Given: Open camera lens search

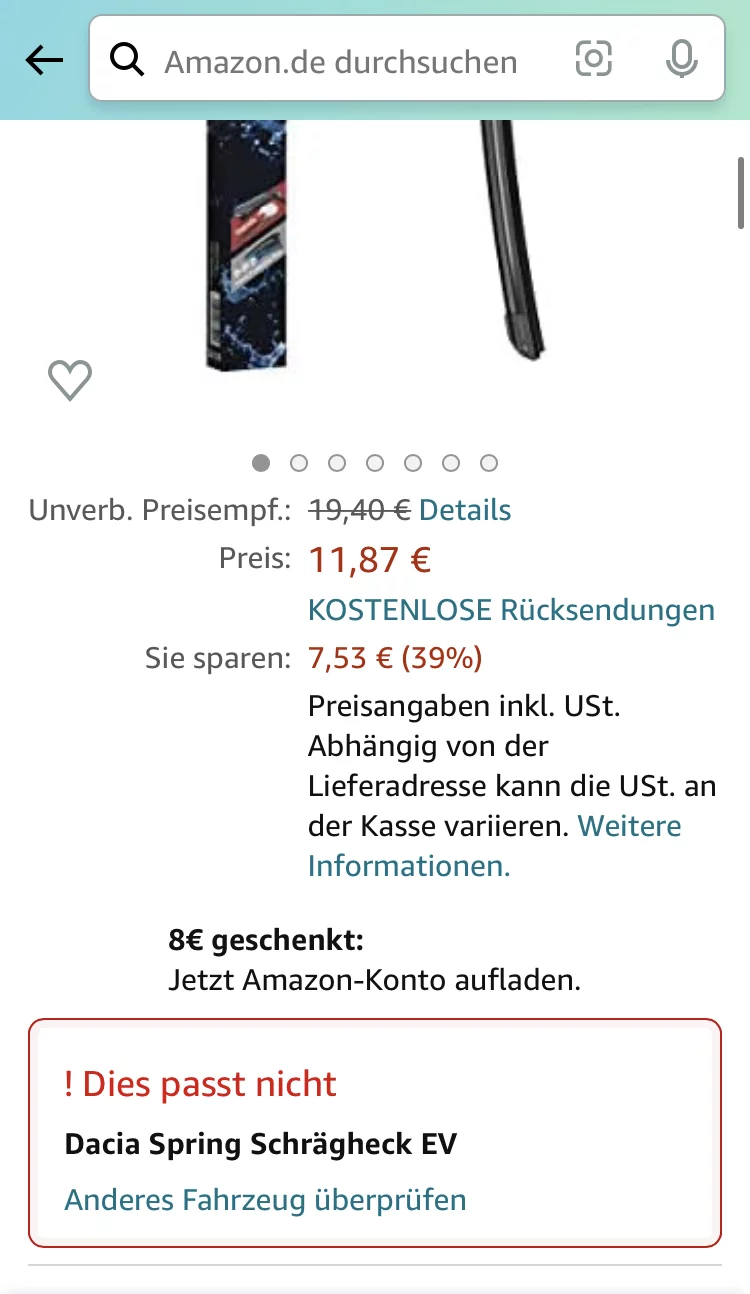Looking at the screenshot, I should (594, 60).
